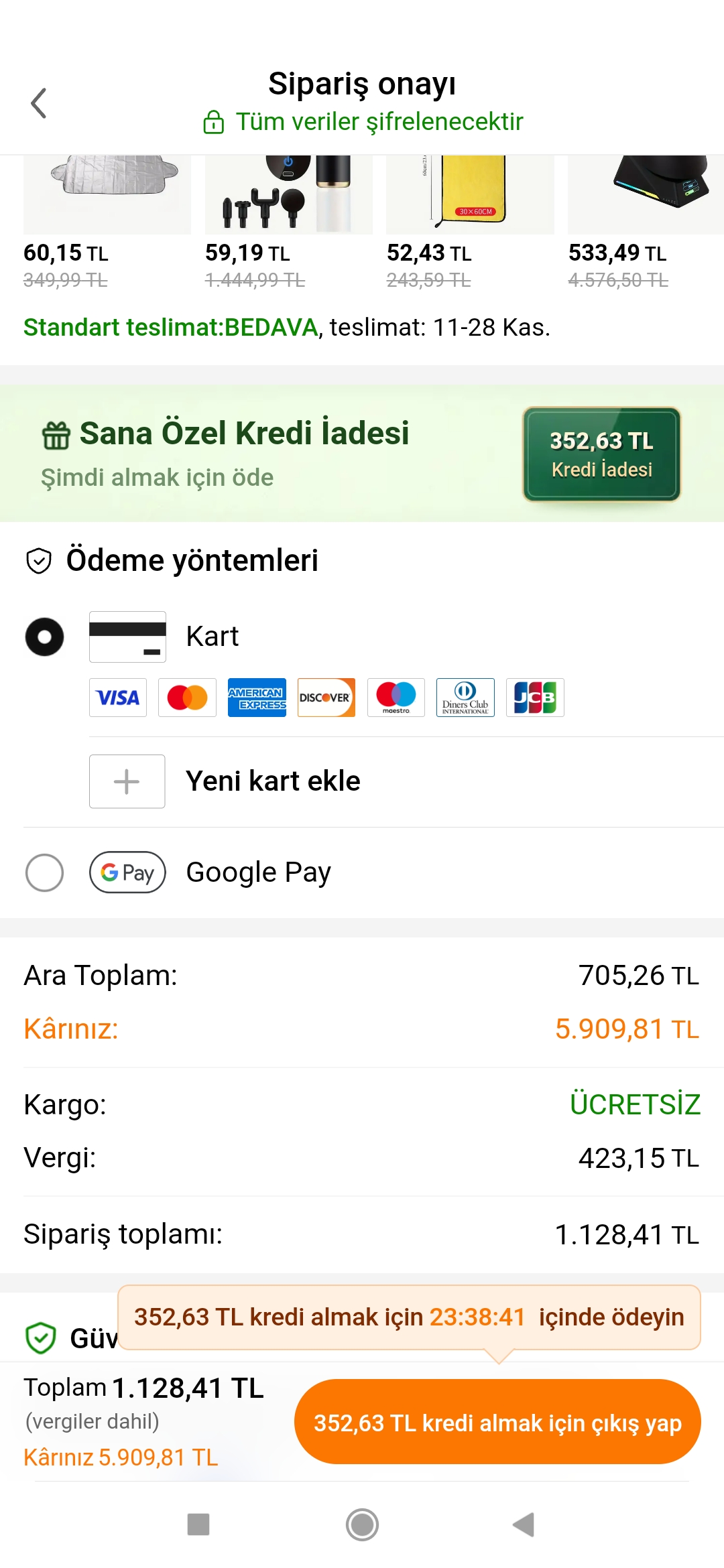724x1568 pixels.
Task: View the 533,49 TL product item
Action: point(647,196)
